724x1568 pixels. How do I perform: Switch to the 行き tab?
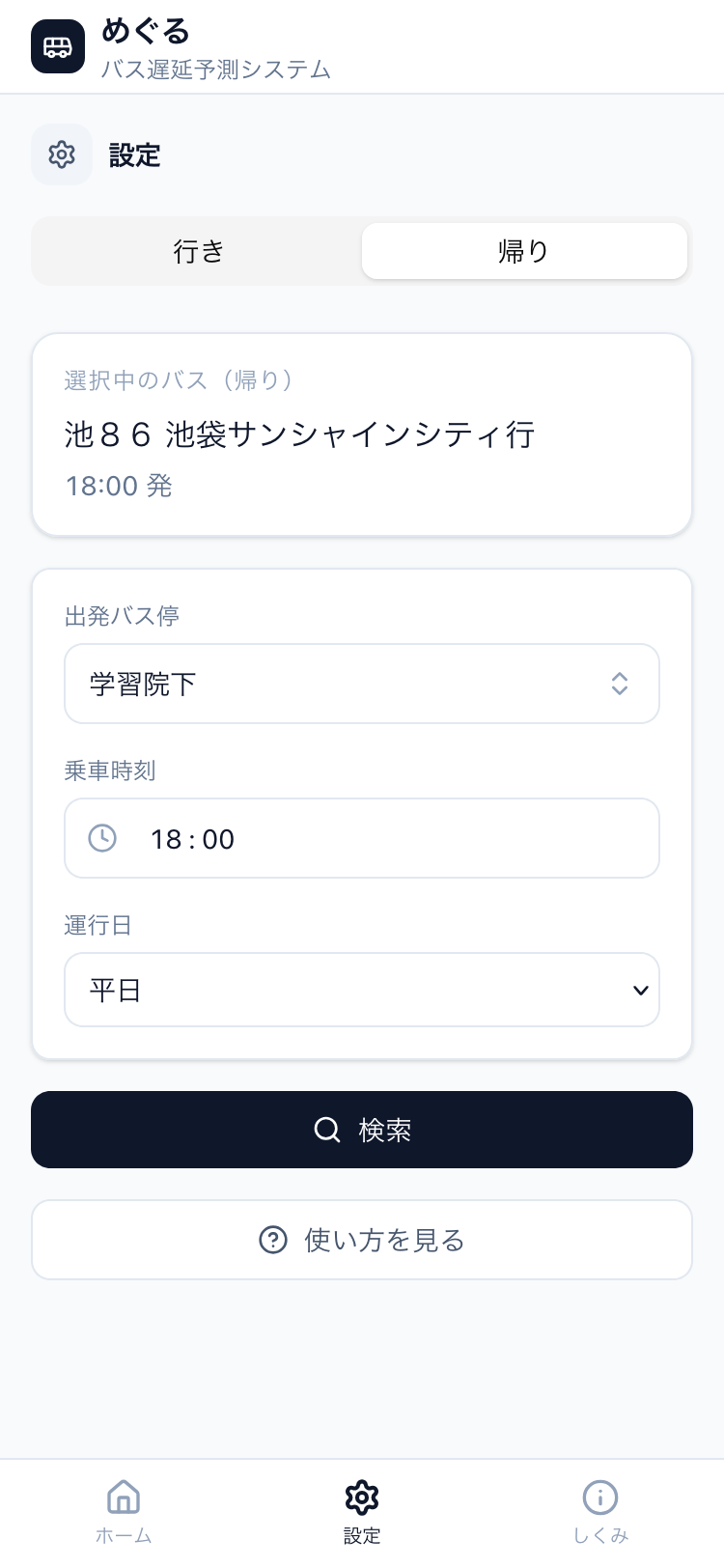tap(197, 251)
